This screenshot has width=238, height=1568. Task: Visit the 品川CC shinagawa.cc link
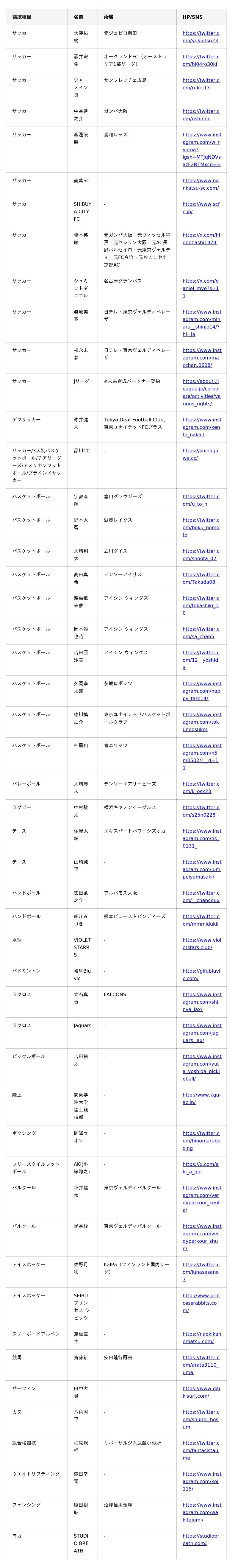[x=201, y=454]
